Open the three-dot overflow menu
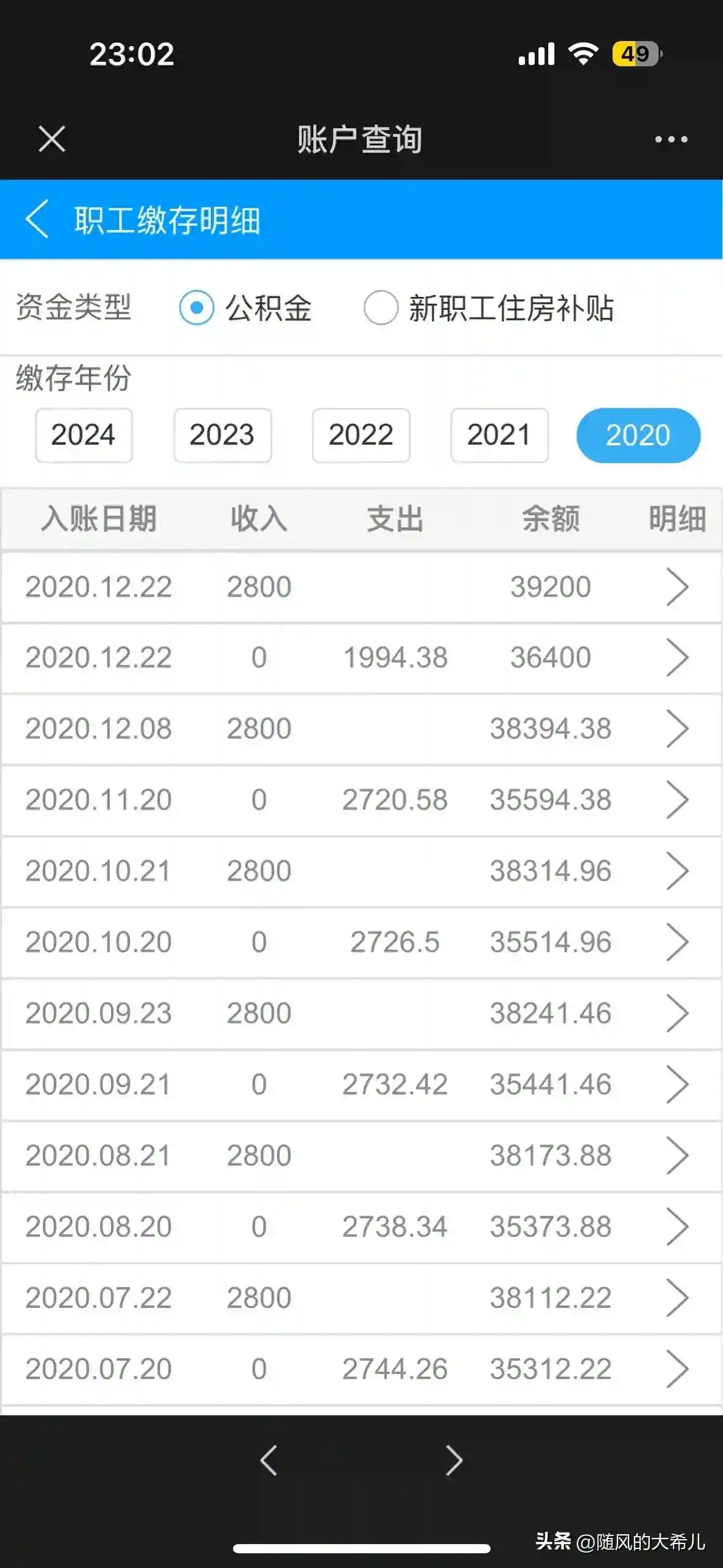This screenshot has height=1568, width=723. click(x=671, y=140)
